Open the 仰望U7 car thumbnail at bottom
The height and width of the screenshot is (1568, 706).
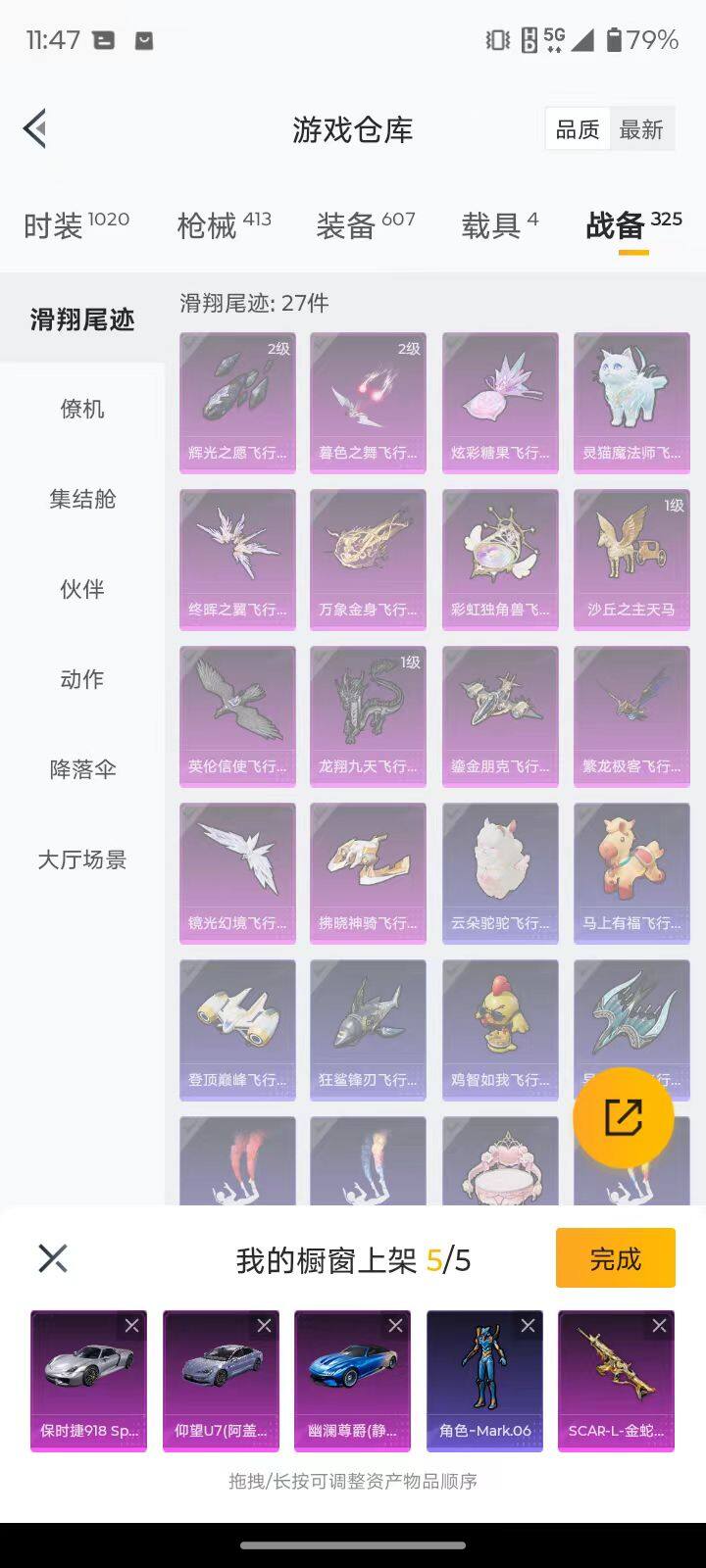[221, 1380]
